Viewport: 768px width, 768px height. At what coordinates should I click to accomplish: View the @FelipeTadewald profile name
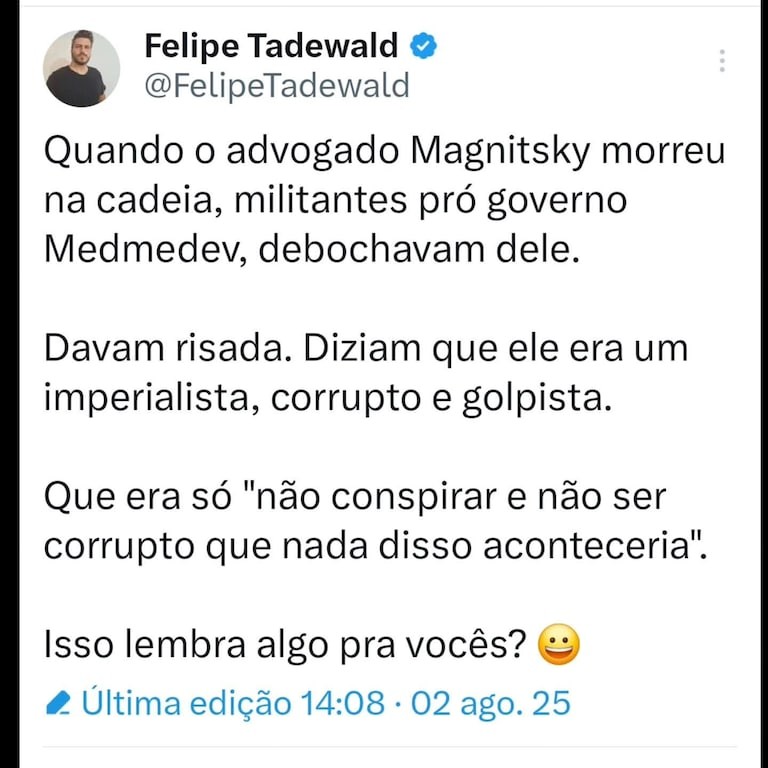pos(277,86)
